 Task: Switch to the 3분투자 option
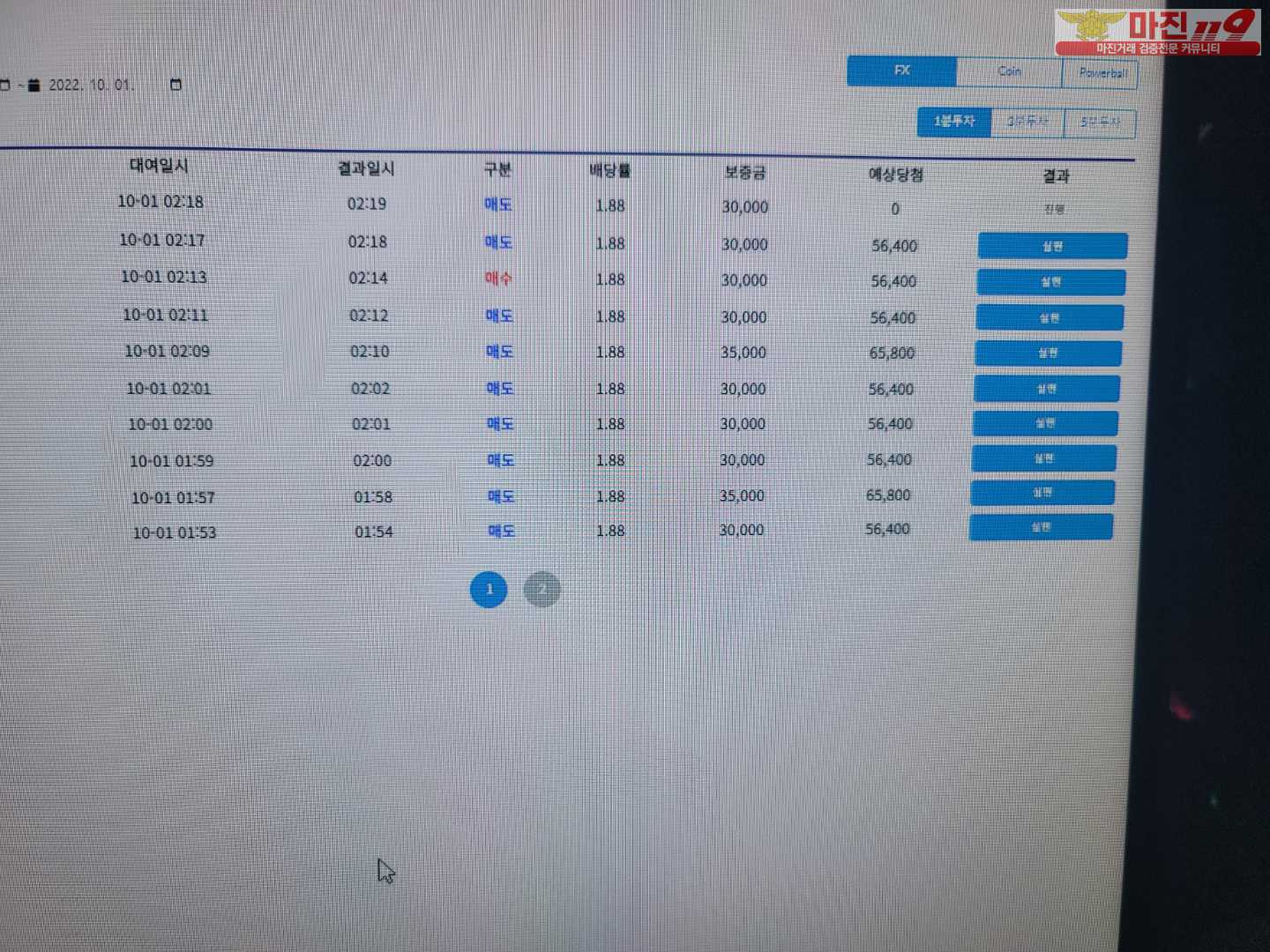1028,122
